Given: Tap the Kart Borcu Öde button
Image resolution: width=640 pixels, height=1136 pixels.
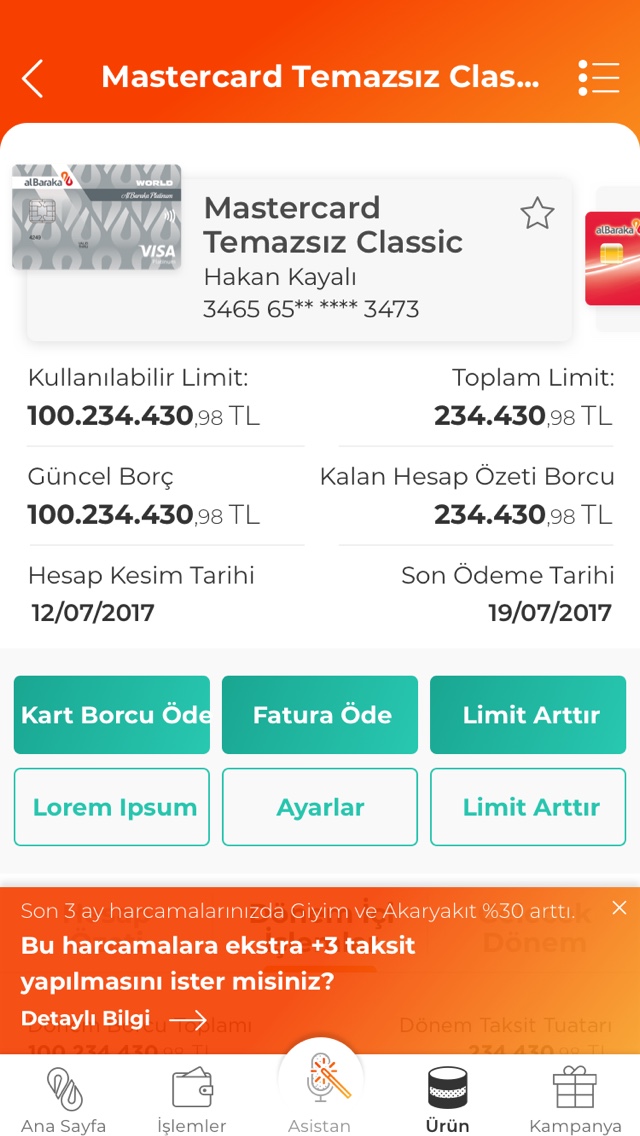Looking at the screenshot, I should click(x=112, y=715).
